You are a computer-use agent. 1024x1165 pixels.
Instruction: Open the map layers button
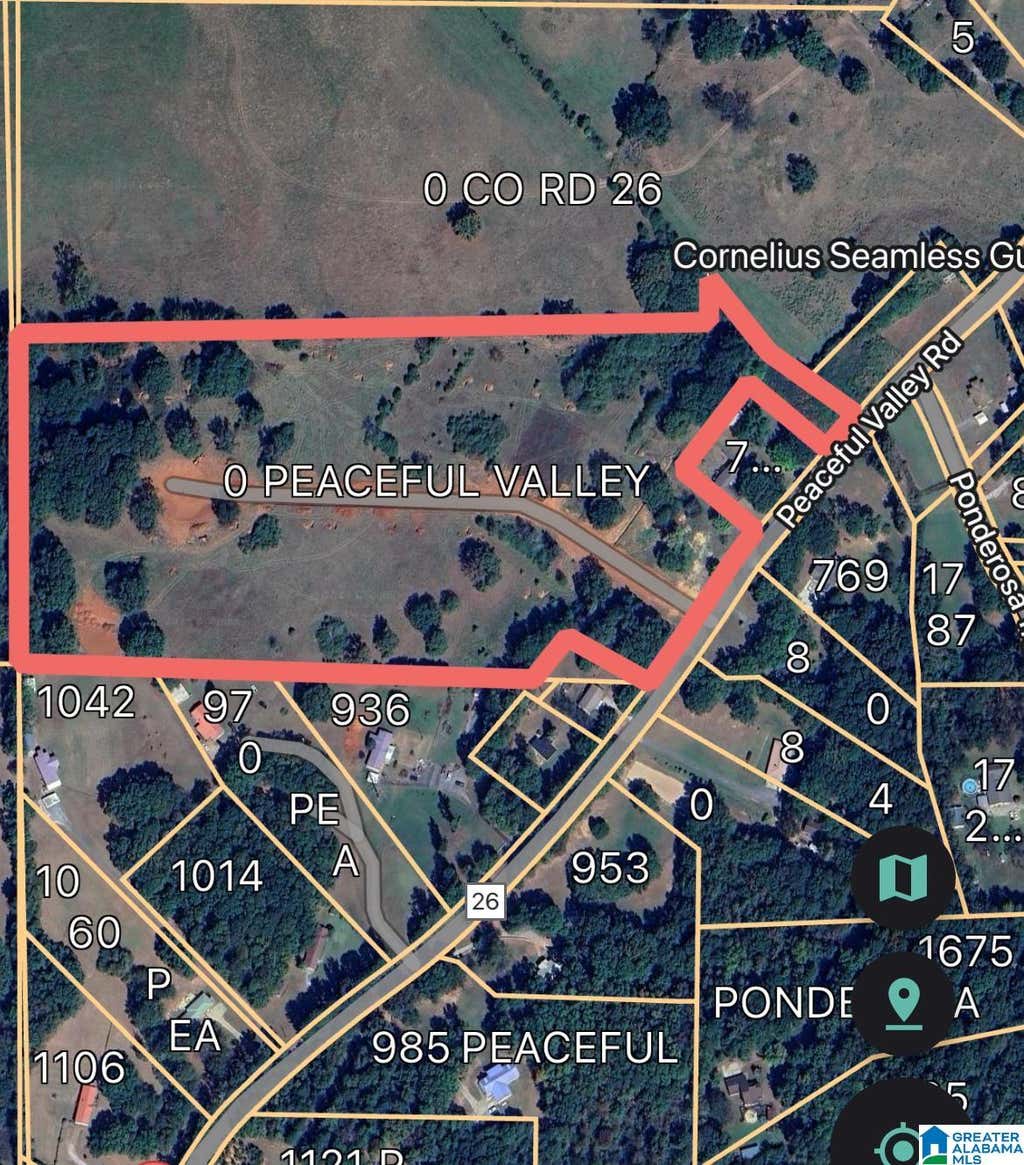click(x=903, y=877)
